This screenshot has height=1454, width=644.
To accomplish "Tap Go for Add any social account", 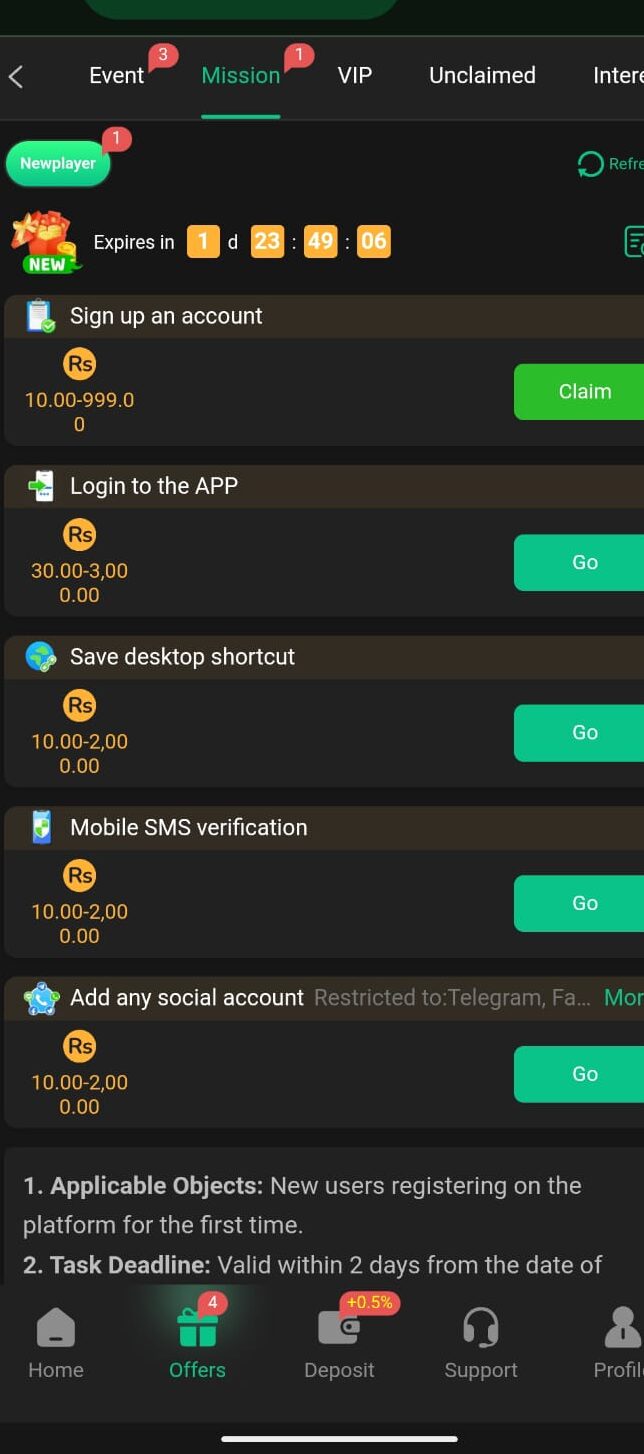I will 580,1074.
